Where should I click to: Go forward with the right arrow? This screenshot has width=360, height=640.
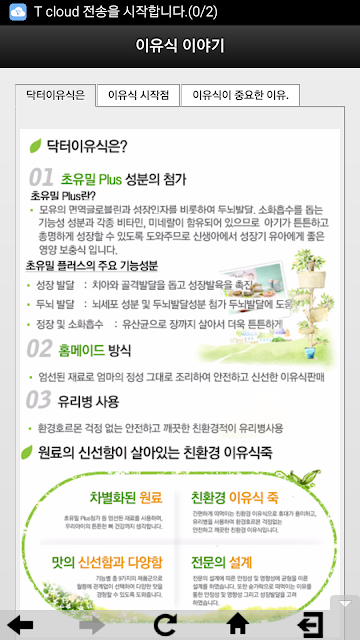(x=93, y=624)
